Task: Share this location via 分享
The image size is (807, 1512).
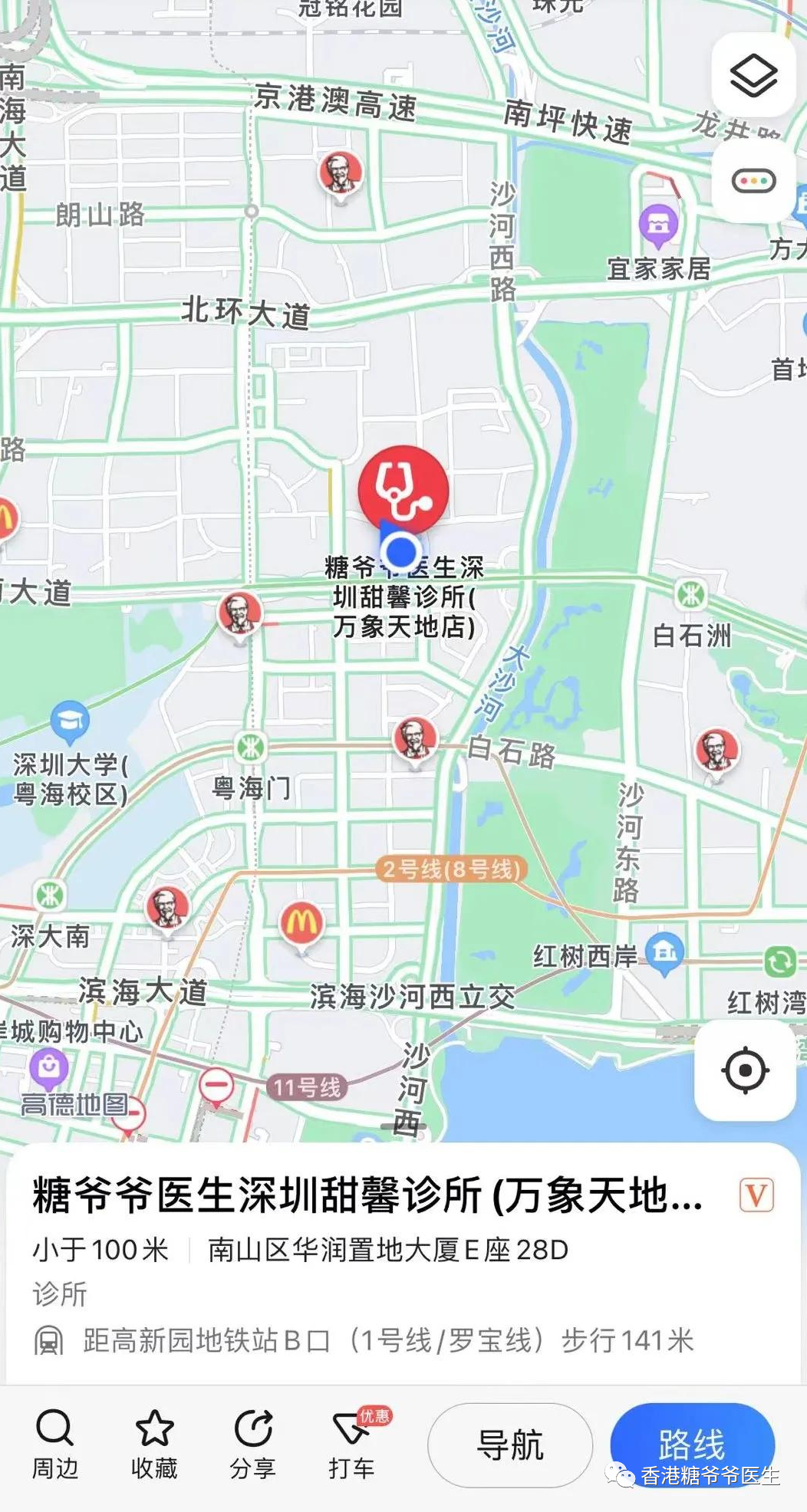Action: [x=252, y=1444]
